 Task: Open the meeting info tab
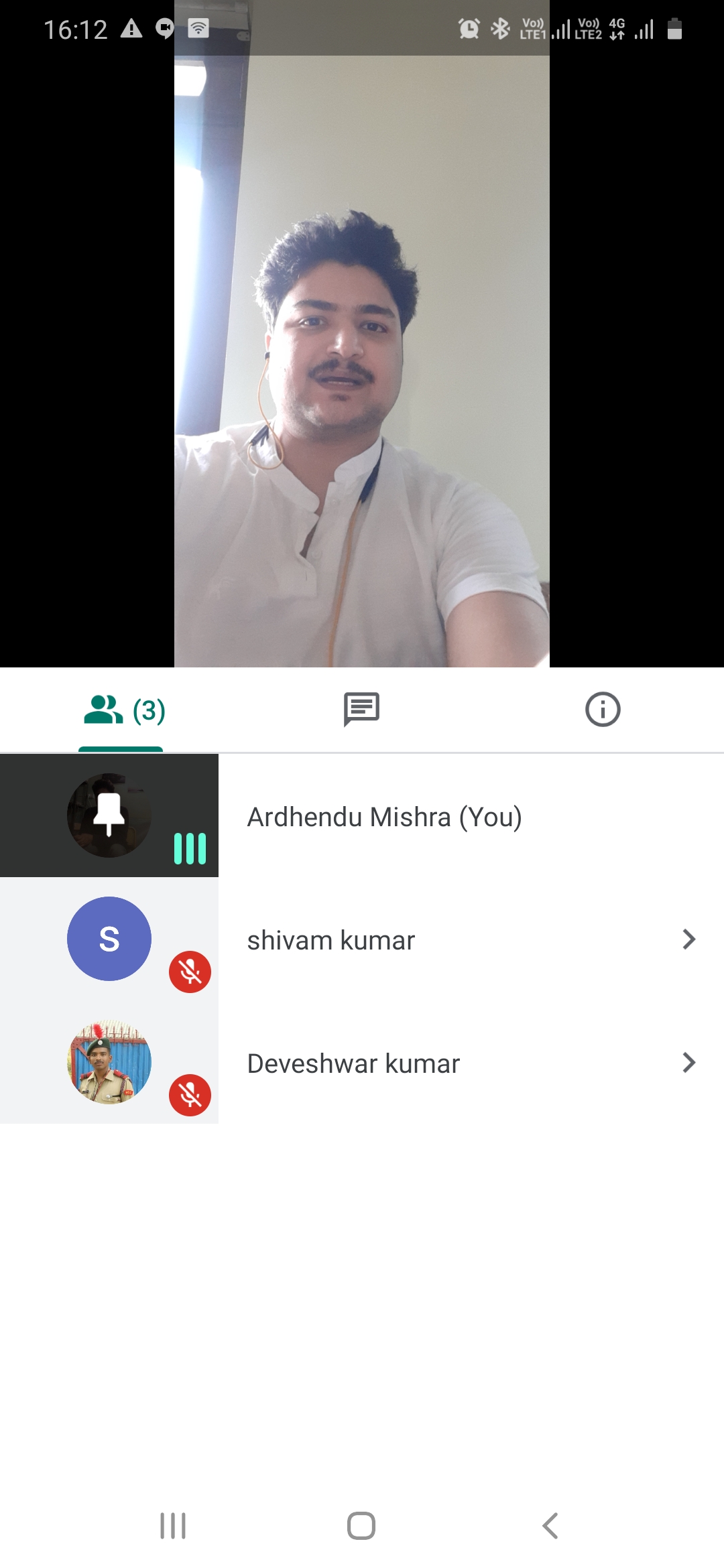(602, 710)
